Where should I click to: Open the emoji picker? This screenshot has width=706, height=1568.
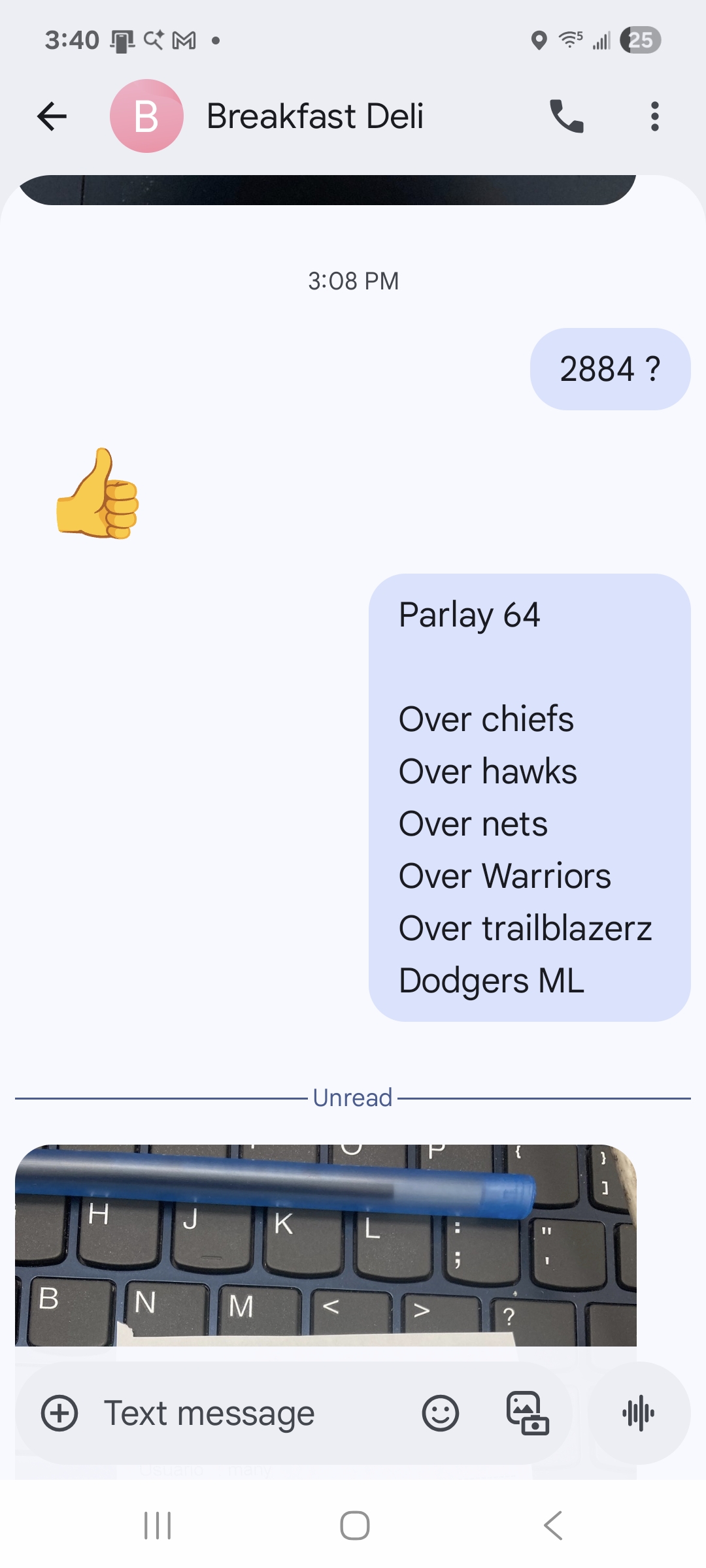coord(441,1413)
